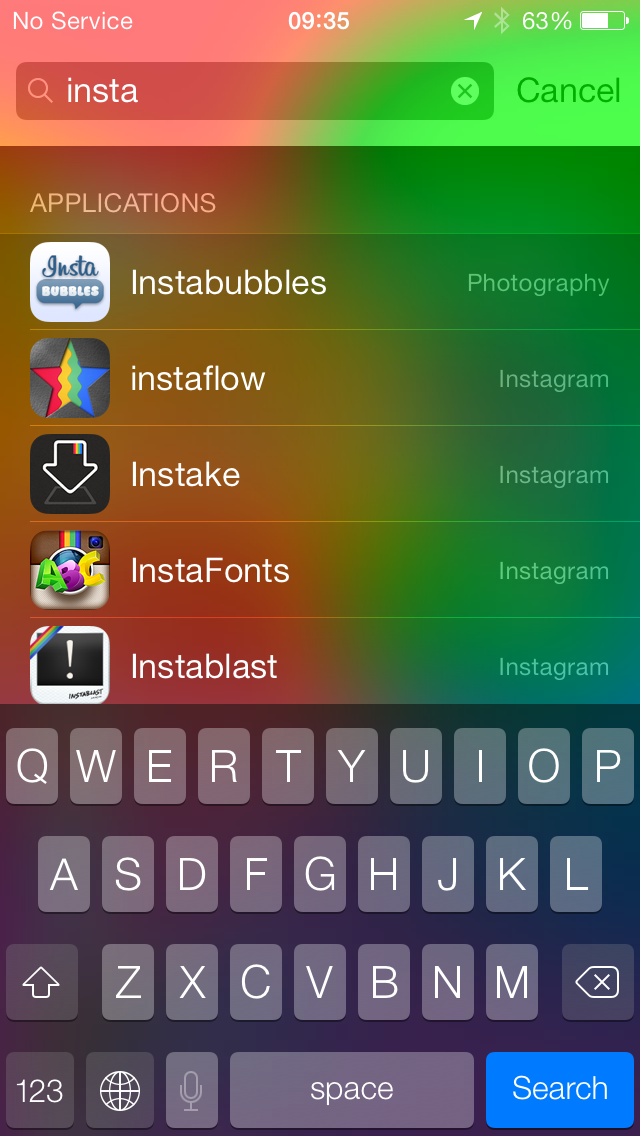Start dictation with the microphone key
This screenshot has height=1136, width=640.
[x=191, y=1089]
